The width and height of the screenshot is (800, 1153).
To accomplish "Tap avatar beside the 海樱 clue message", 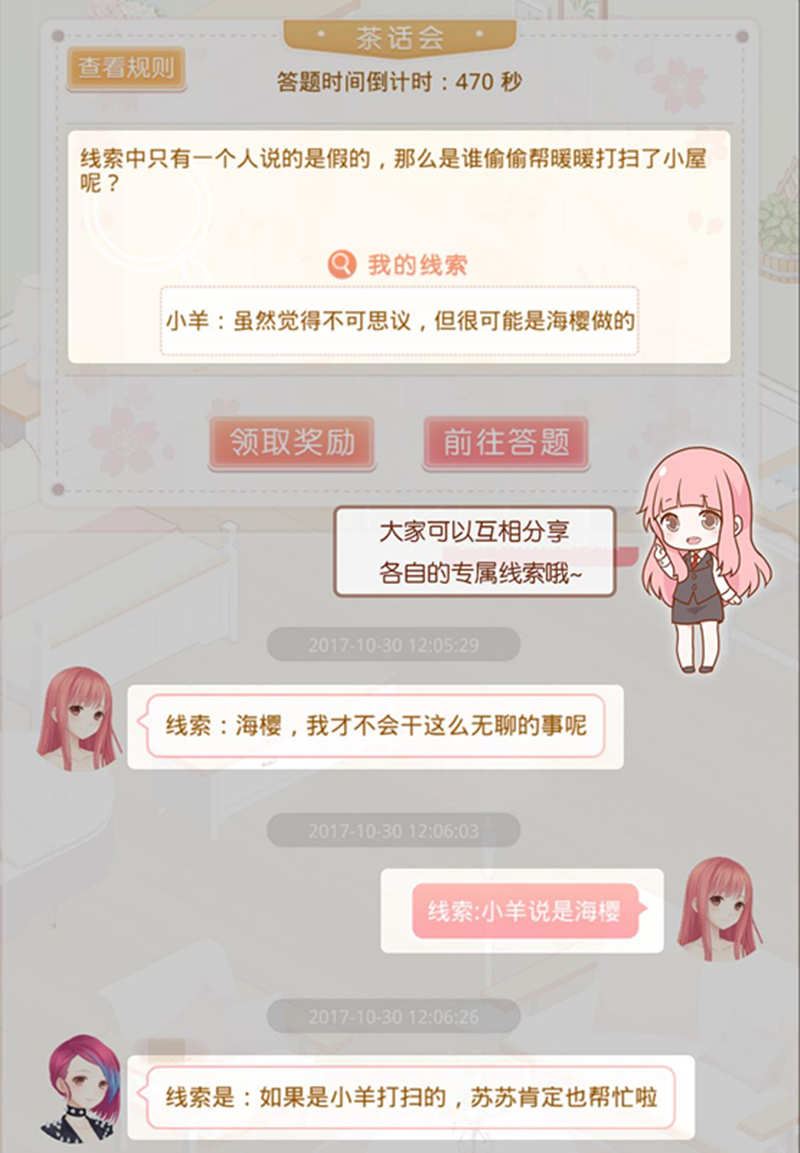I will [77, 718].
